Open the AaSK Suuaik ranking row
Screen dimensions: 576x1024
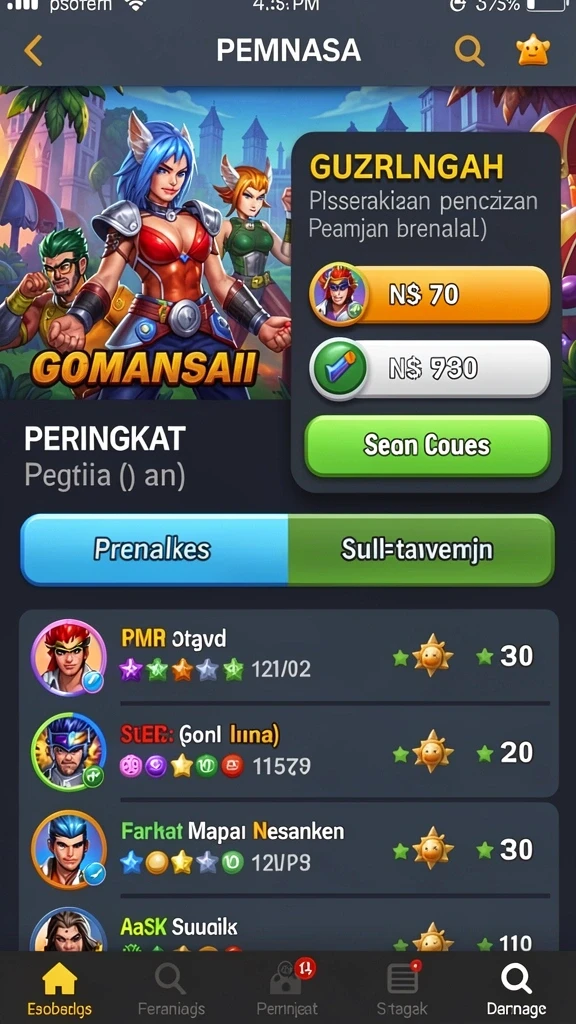[289, 927]
